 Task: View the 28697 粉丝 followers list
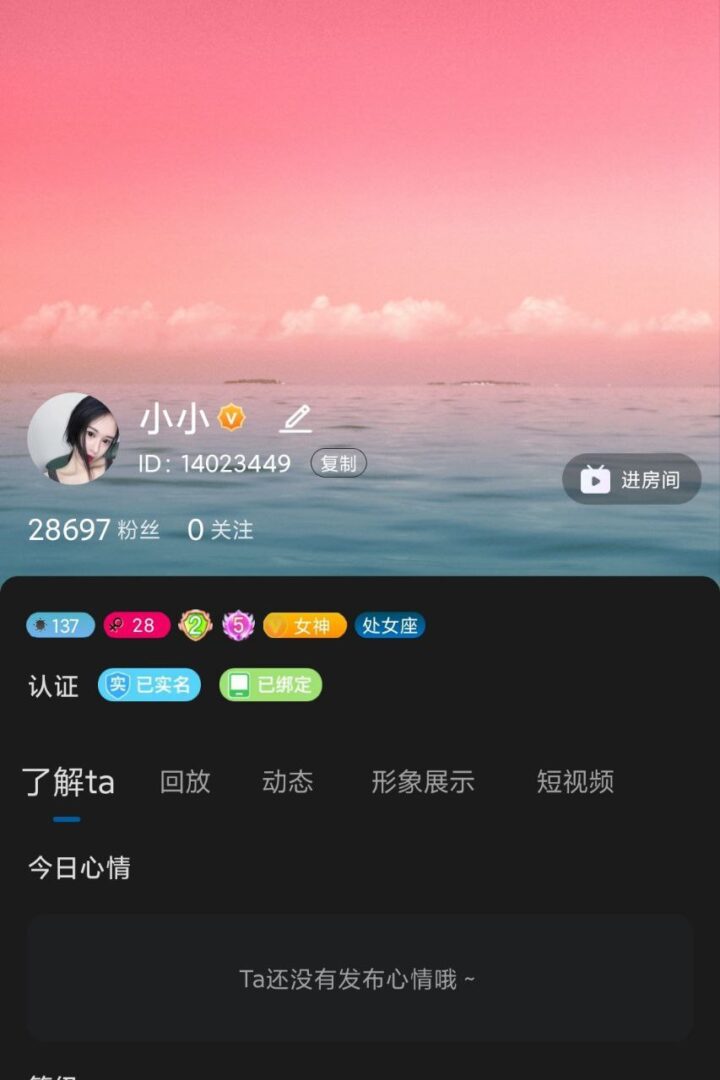coord(93,530)
